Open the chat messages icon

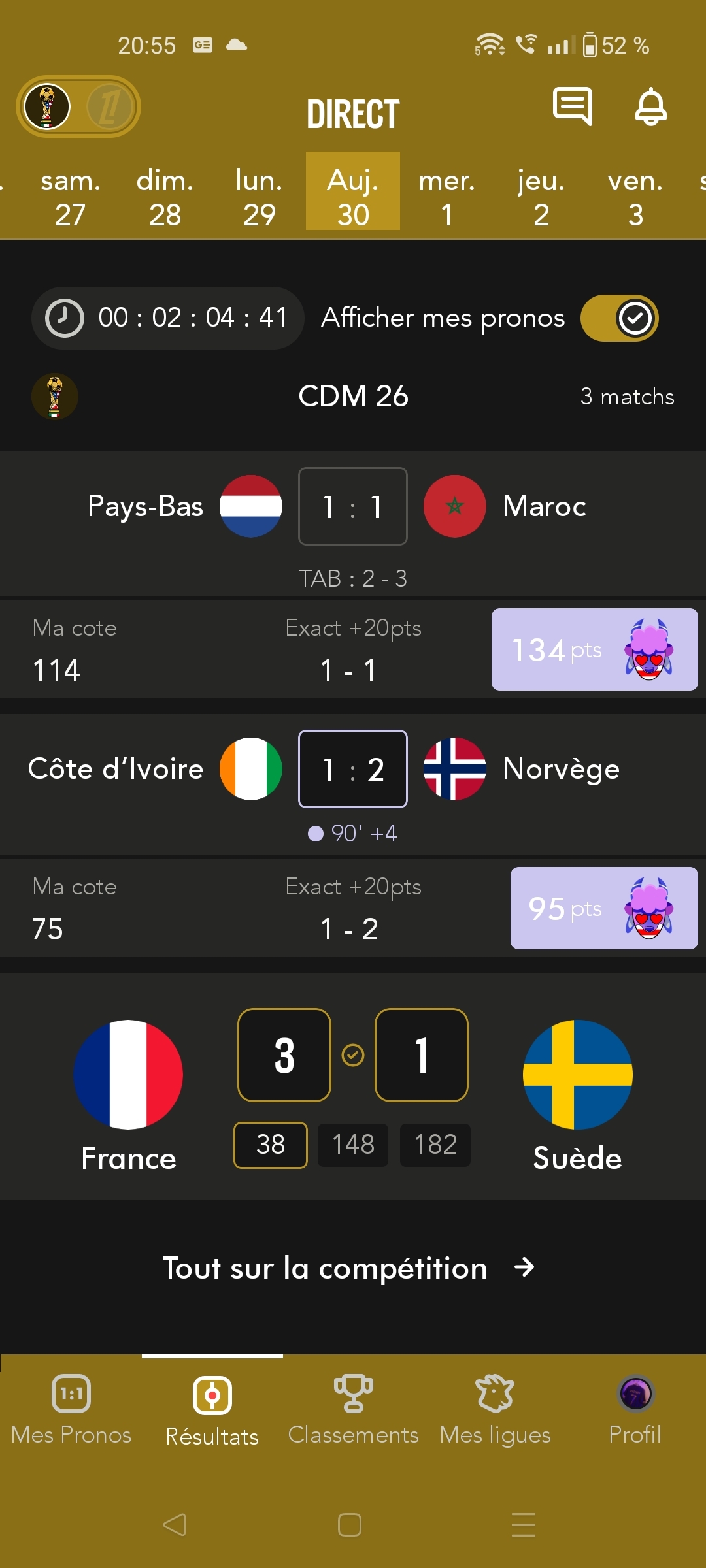[x=573, y=106]
